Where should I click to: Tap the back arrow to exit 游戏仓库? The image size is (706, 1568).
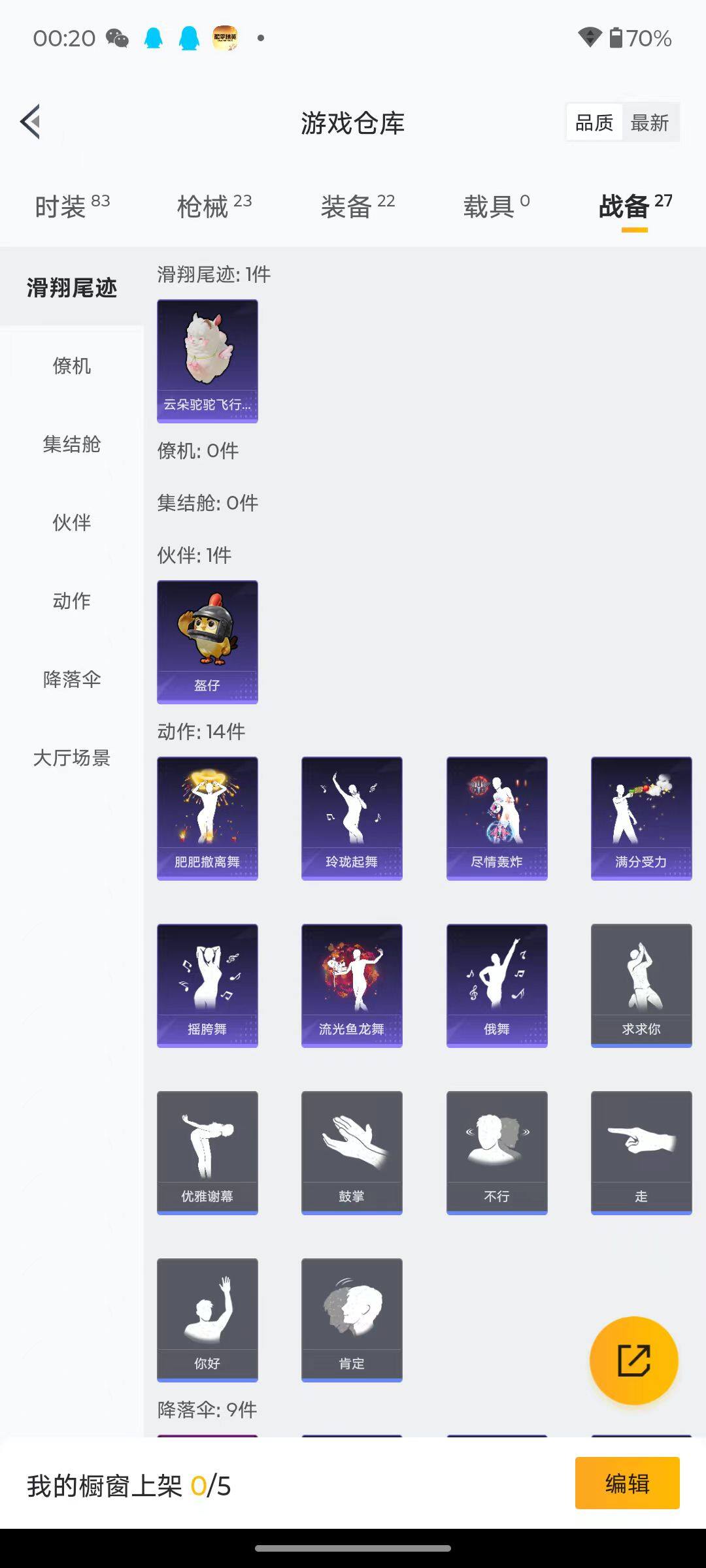(x=29, y=122)
